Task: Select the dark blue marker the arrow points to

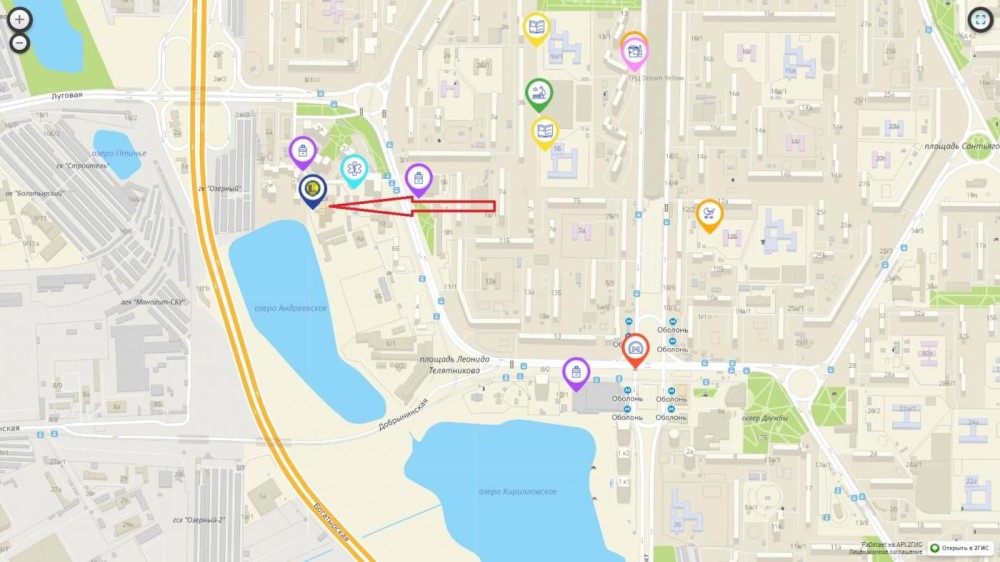Action: point(312,189)
